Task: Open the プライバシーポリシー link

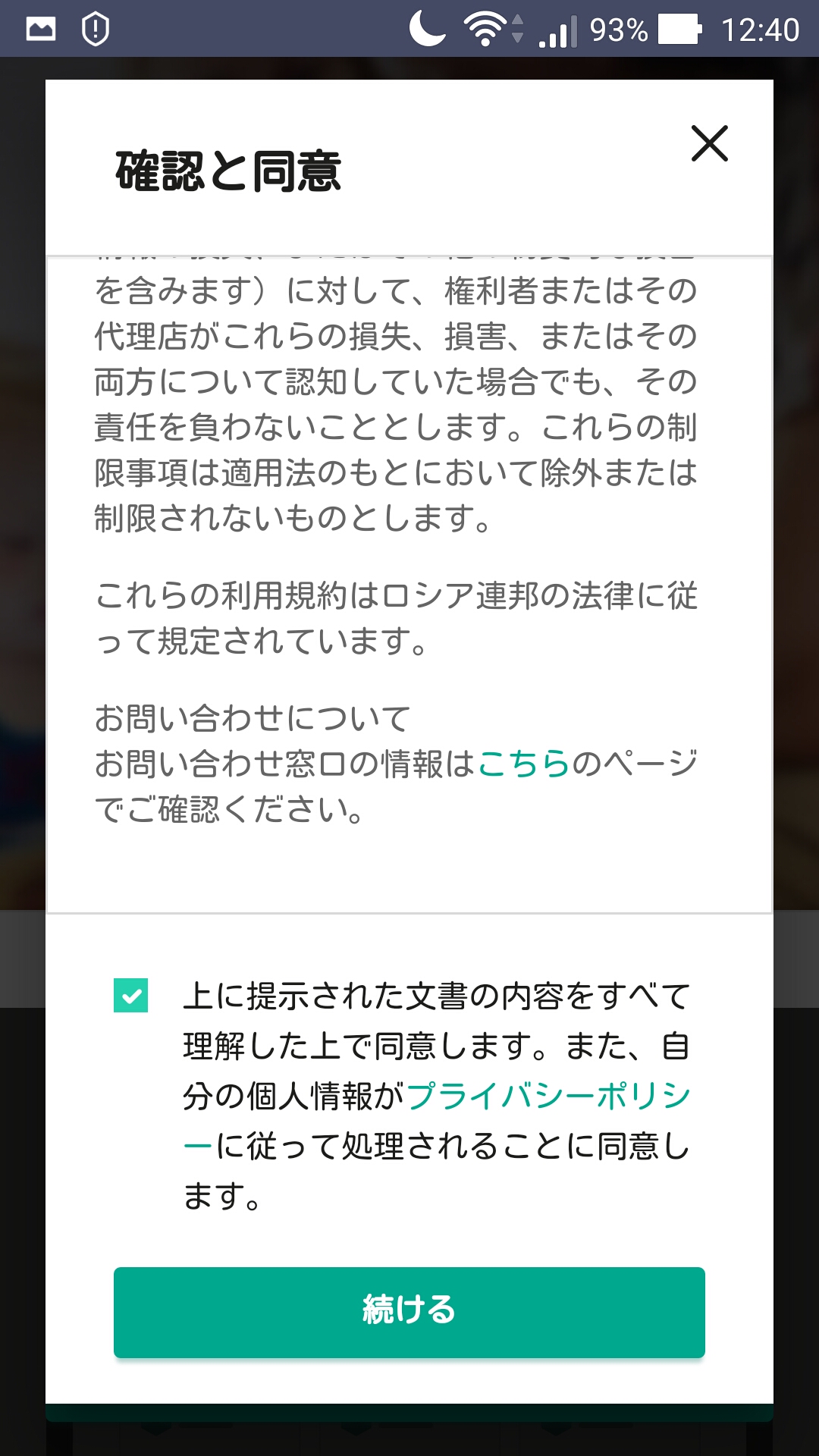Action: pyautogui.click(x=548, y=1097)
